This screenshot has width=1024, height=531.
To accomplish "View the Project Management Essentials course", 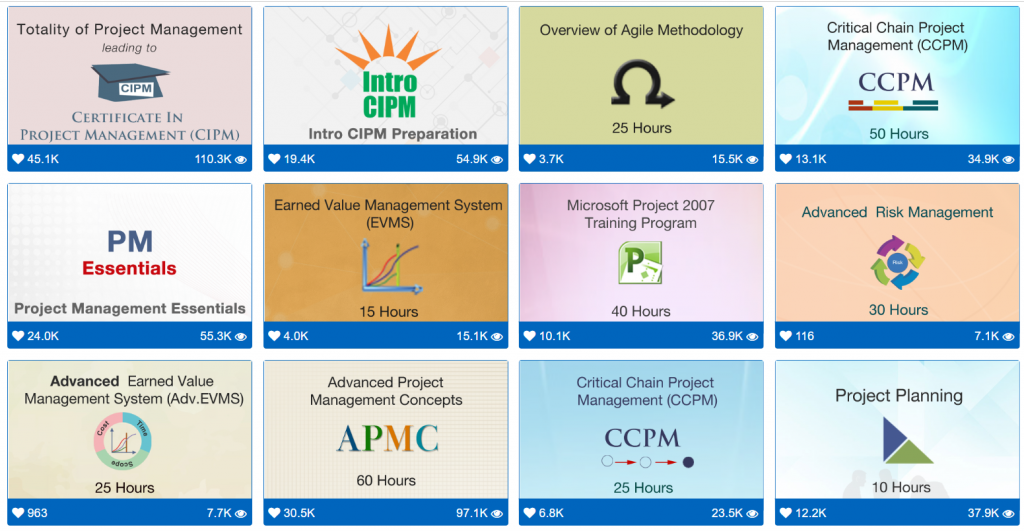I will pos(130,253).
